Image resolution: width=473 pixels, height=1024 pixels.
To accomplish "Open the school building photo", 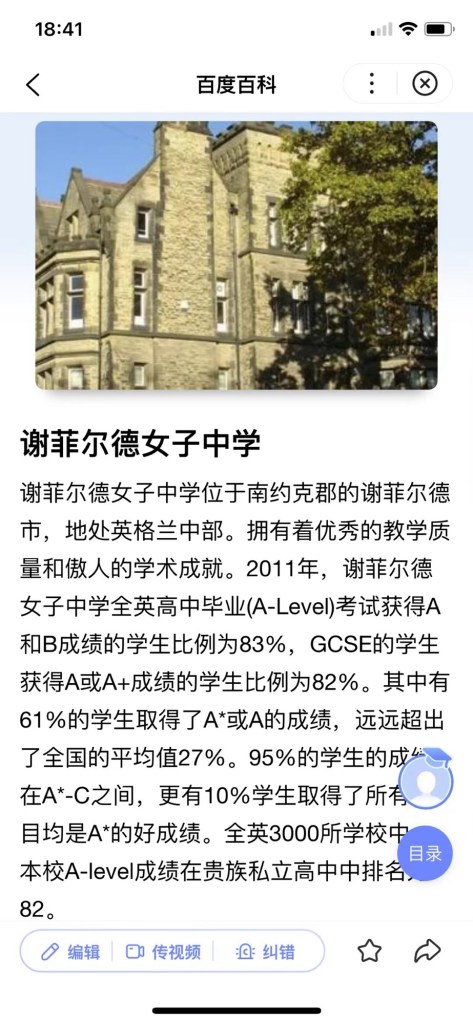I will [x=236, y=255].
